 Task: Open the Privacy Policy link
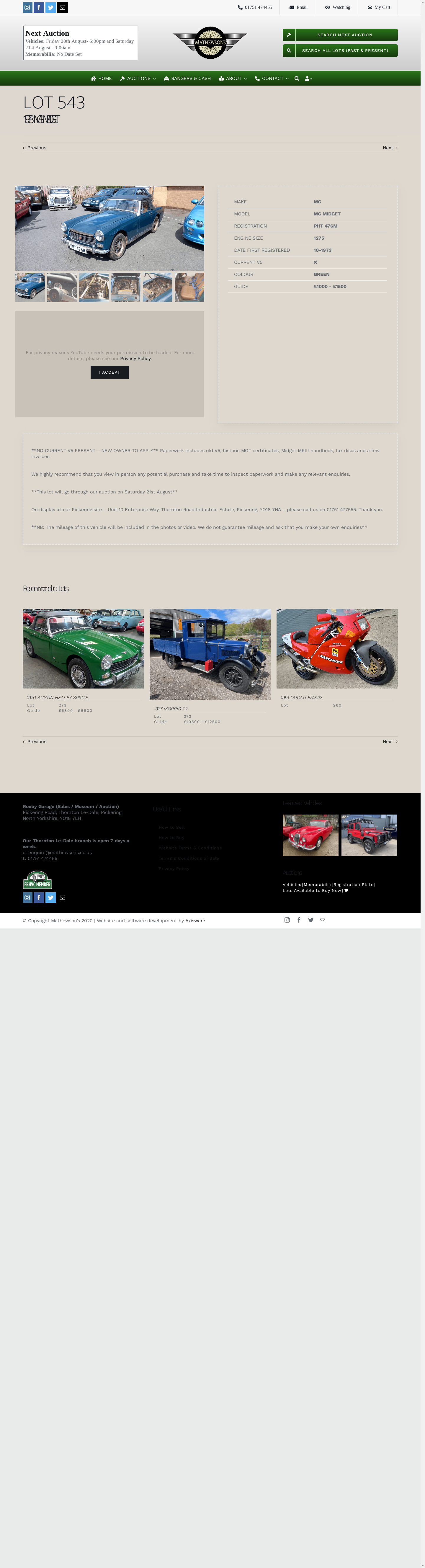tap(135, 359)
